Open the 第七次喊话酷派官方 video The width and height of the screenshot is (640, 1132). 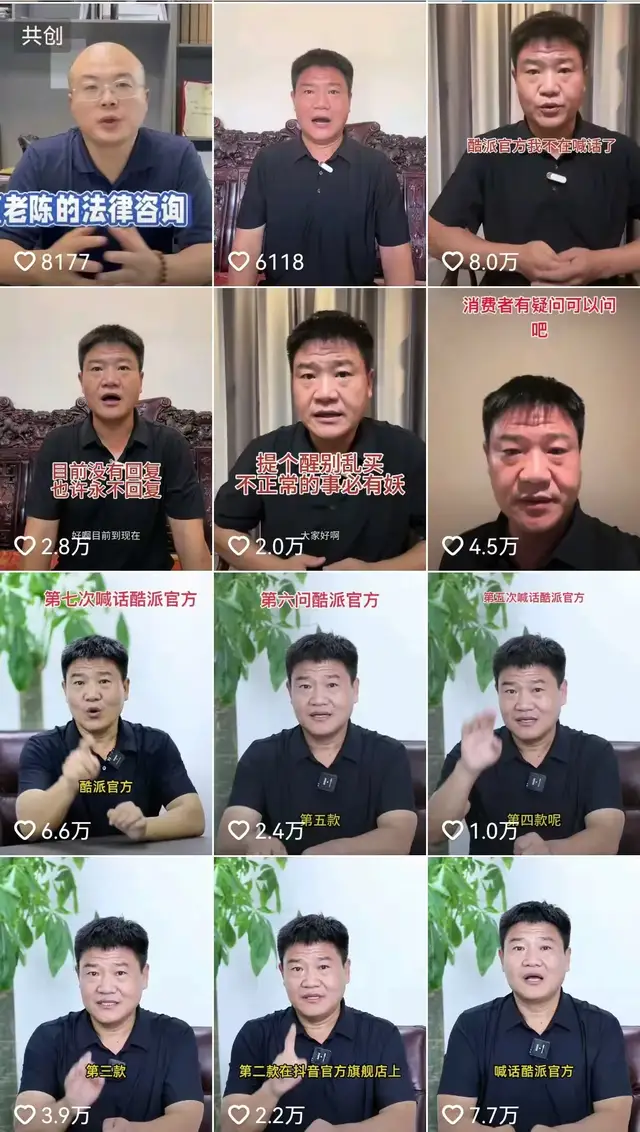pyautogui.click(x=106, y=714)
